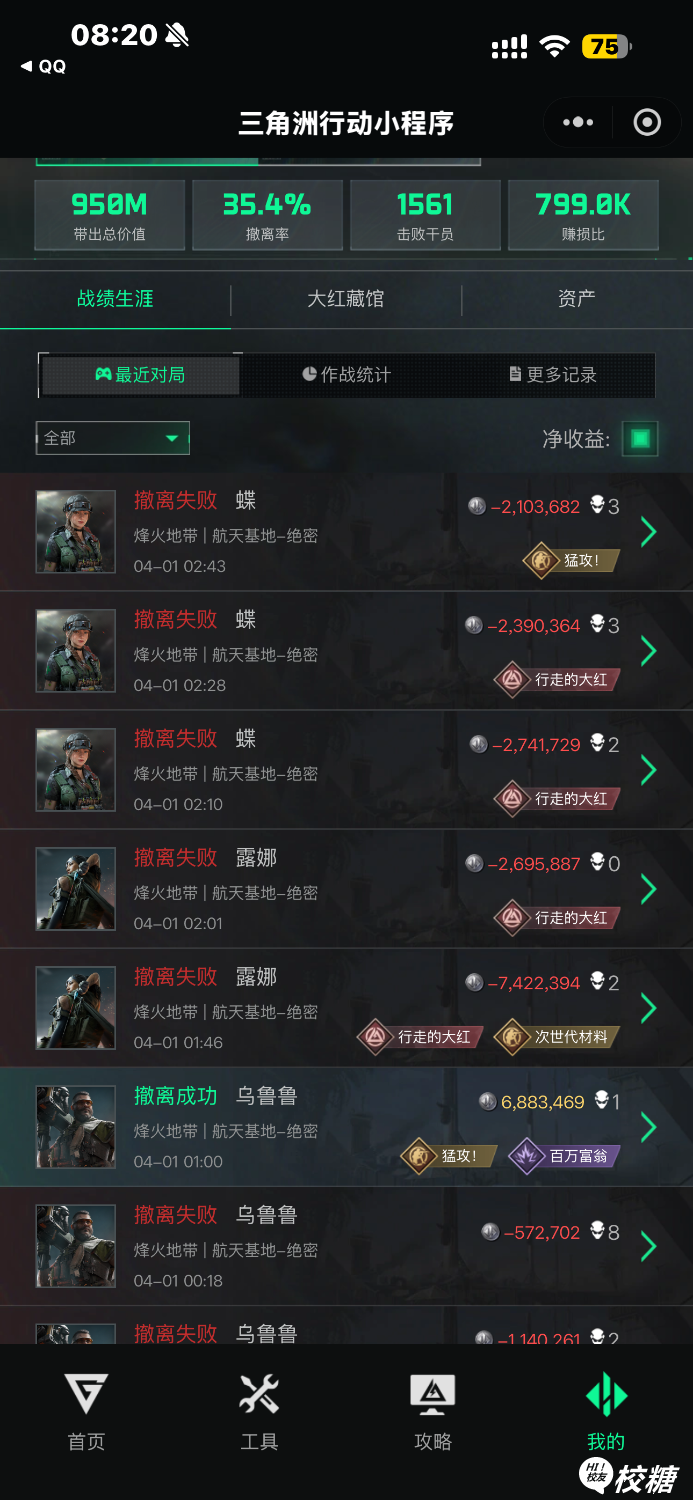Viewport: 693px width, 1500px height.
Task: Select the 最近对局 segment
Action: [x=140, y=375]
